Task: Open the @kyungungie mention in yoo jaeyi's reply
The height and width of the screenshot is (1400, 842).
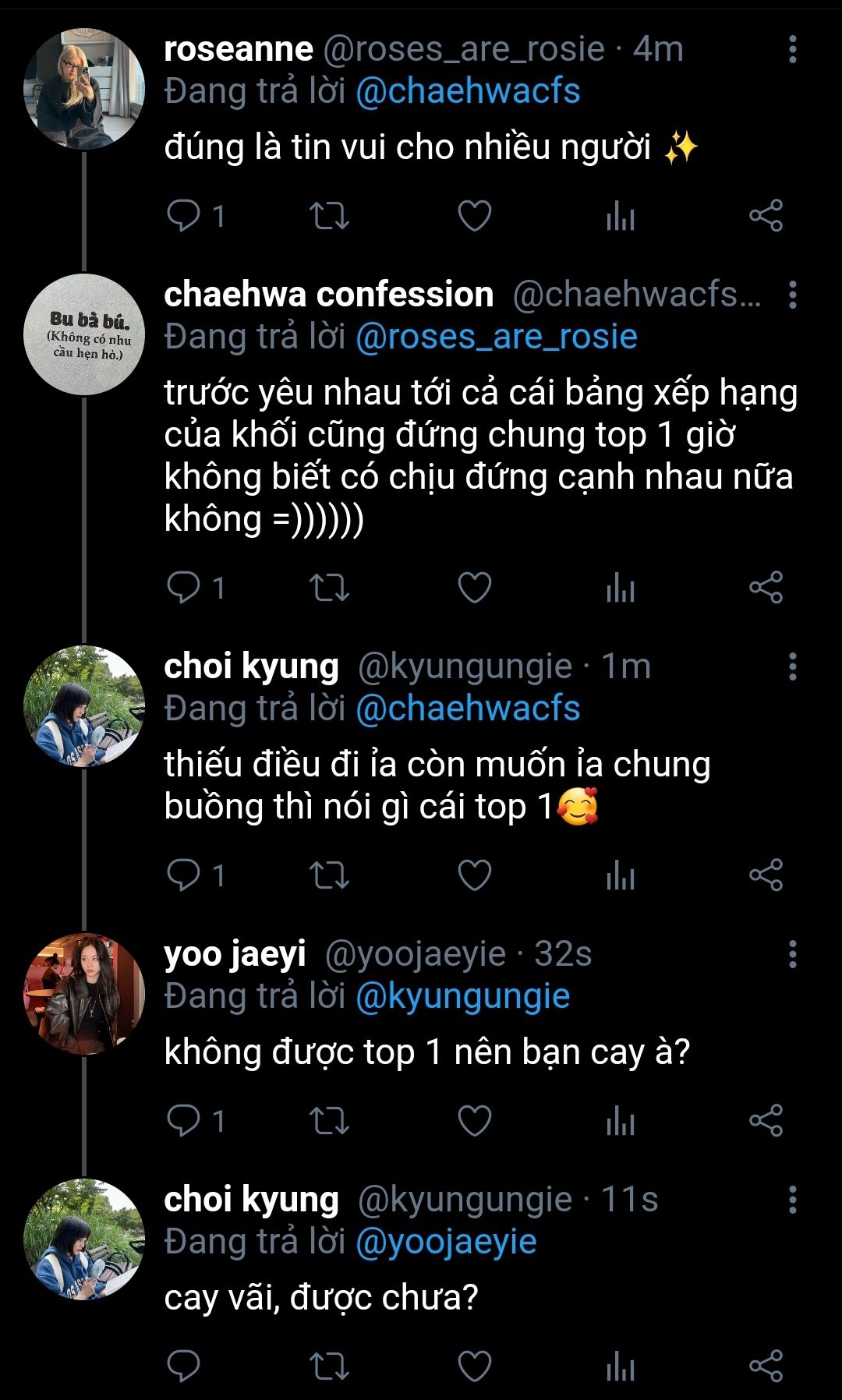Action: click(x=463, y=996)
